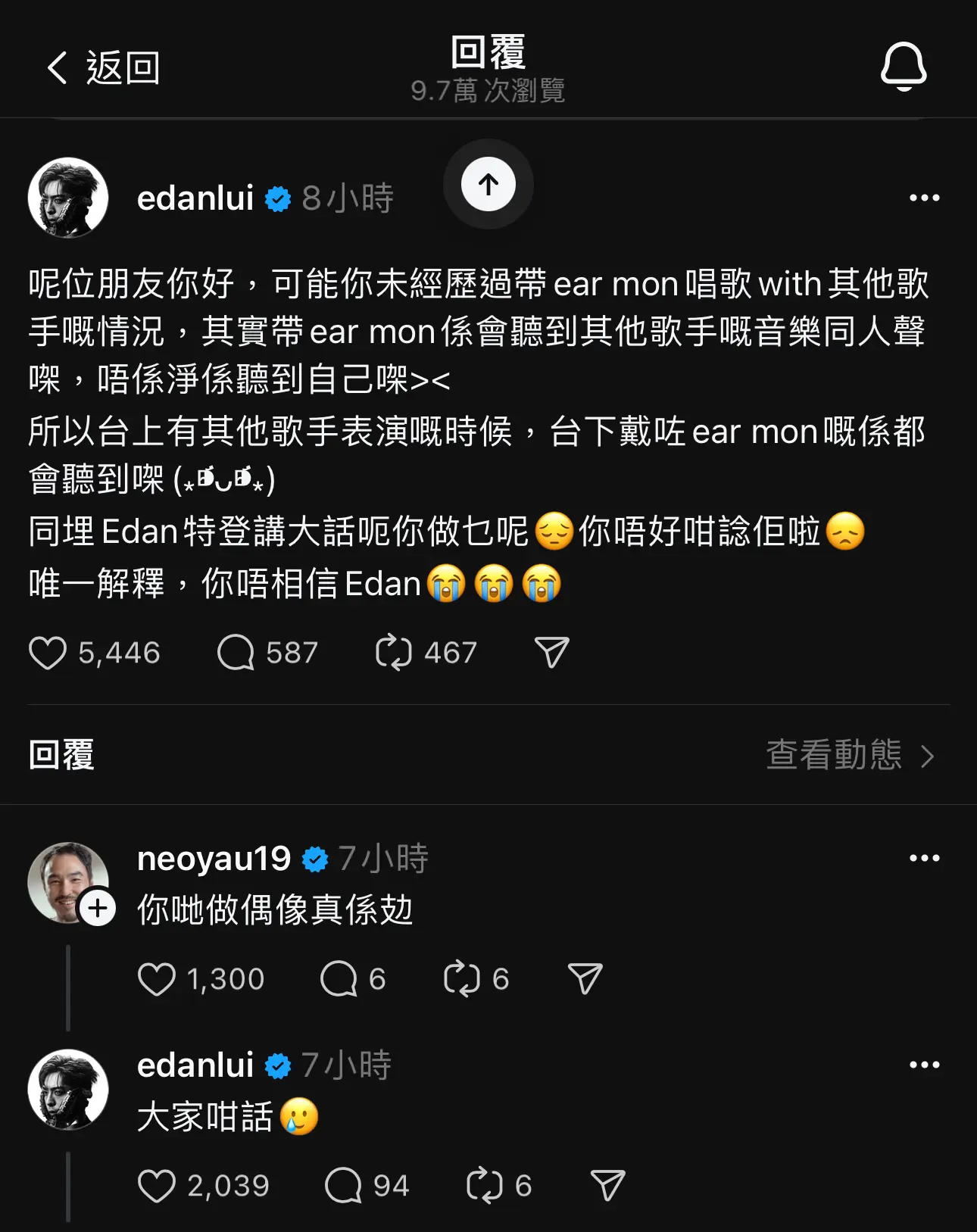Share edanlui's post via the send icon
The height and width of the screenshot is (1232, 977).
(x=551, y=652)
